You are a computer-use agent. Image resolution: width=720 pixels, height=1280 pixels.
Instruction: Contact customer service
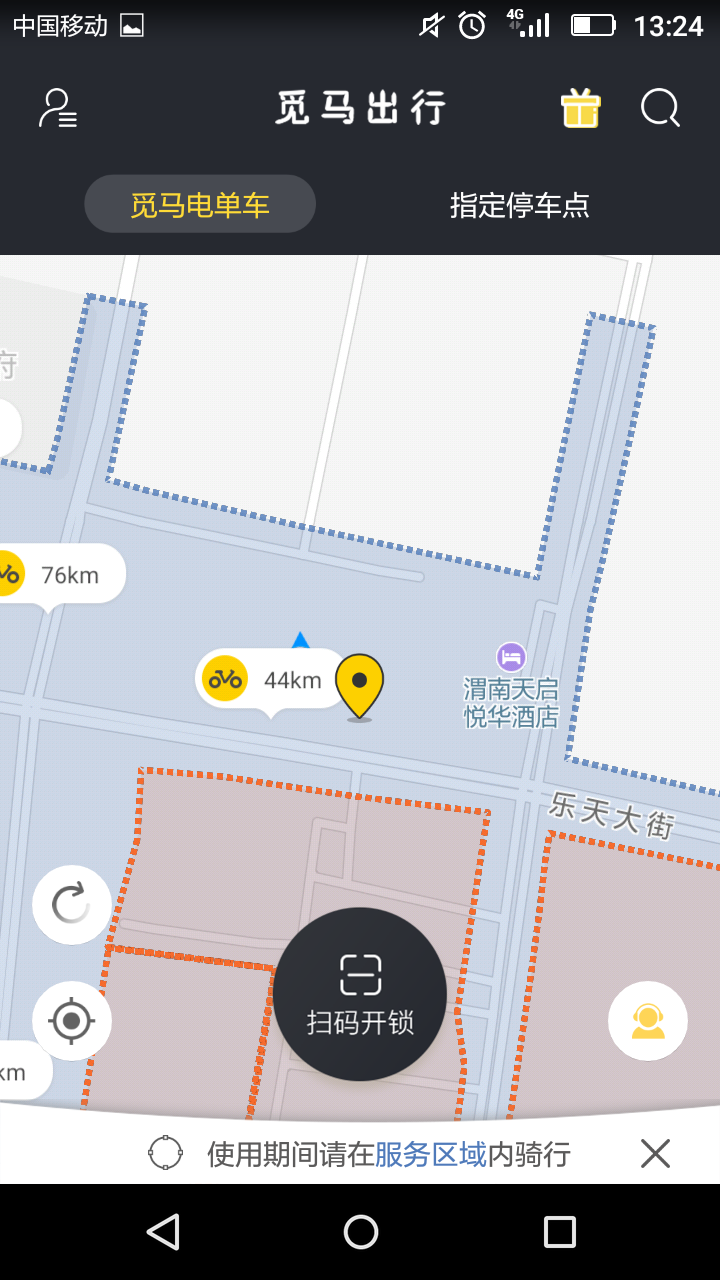648,1021
